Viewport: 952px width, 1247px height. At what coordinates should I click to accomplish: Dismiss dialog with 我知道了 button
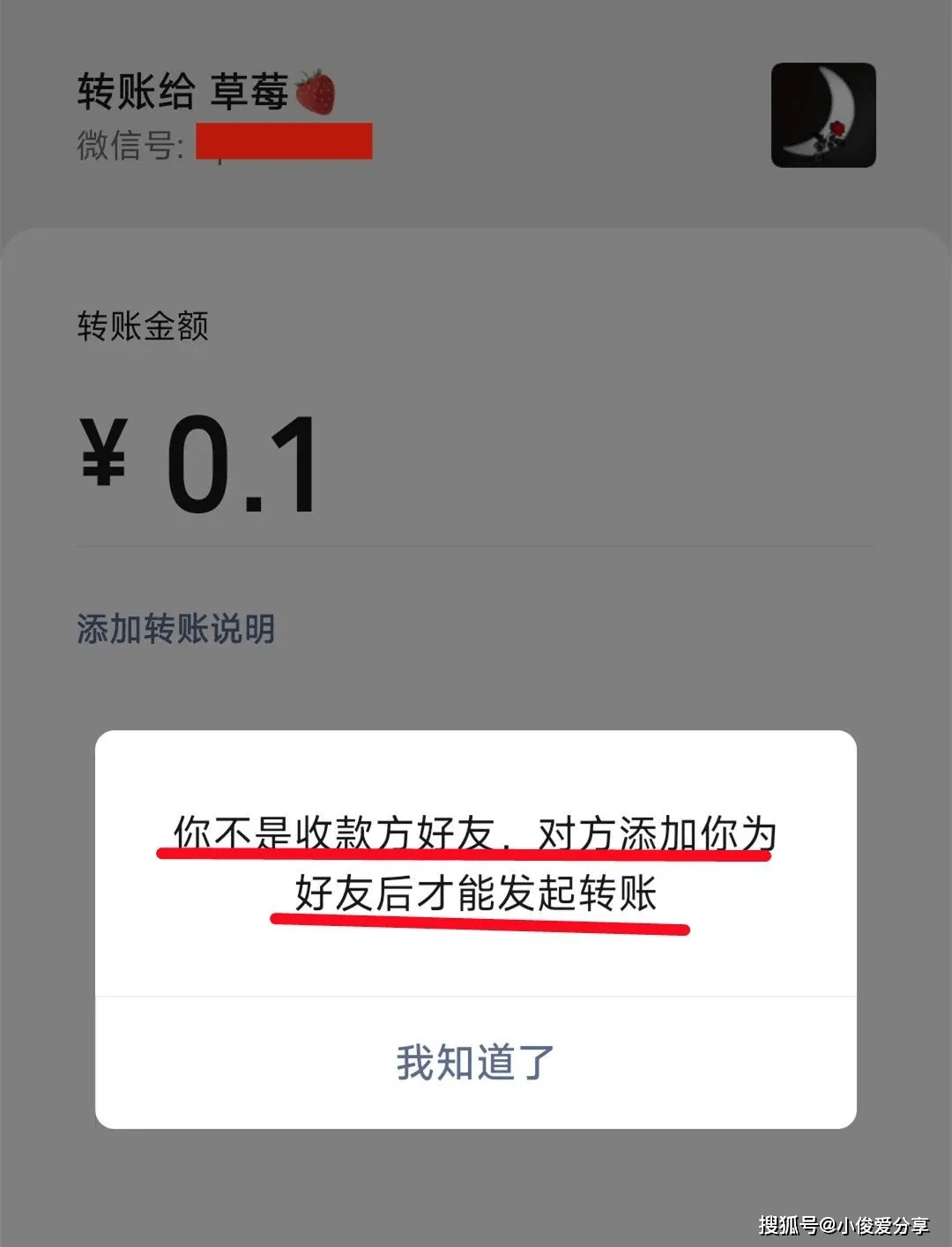[475, 1062]
